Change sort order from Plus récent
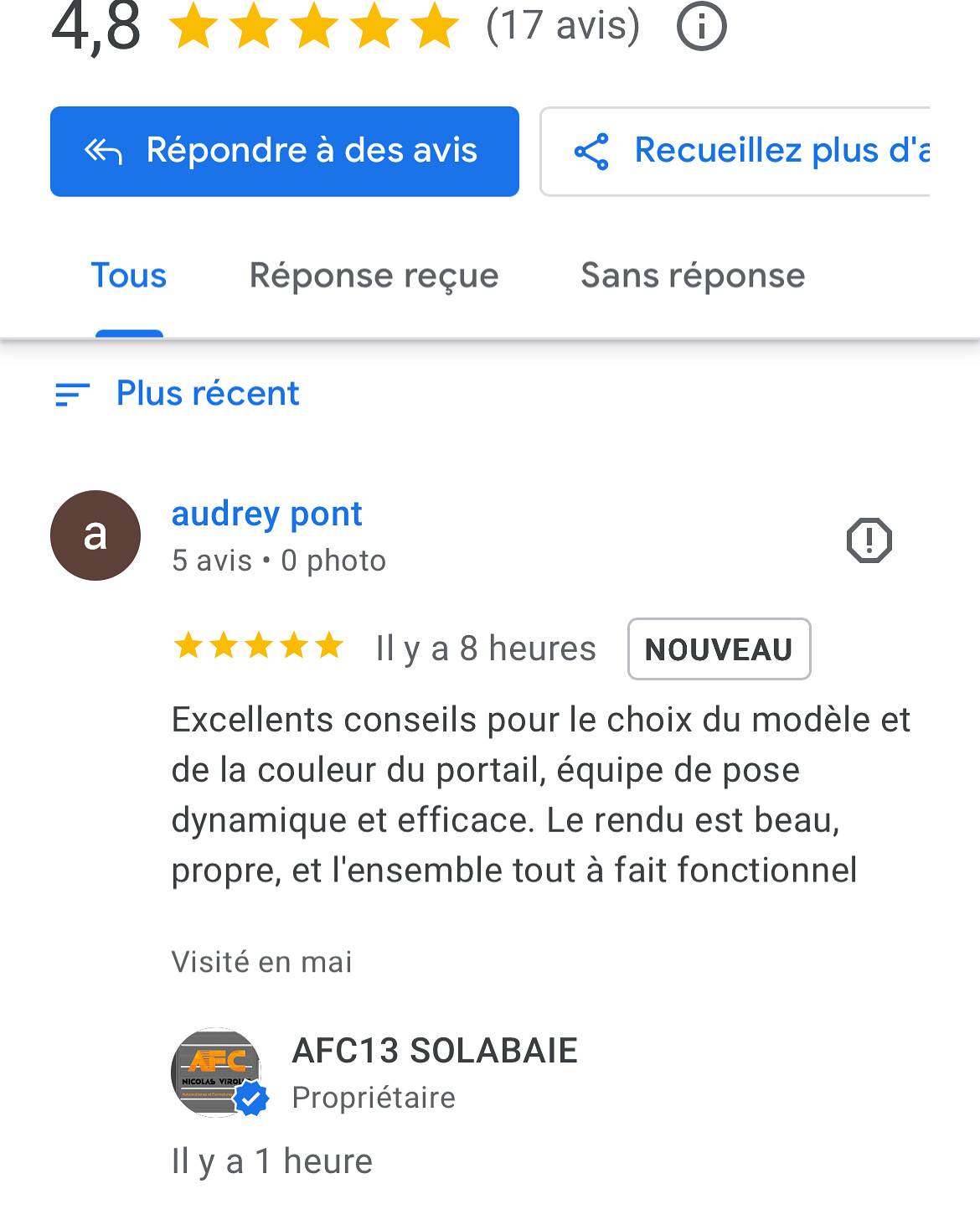Viewport: 980px width, 1225px height. [x=178, y=393]
